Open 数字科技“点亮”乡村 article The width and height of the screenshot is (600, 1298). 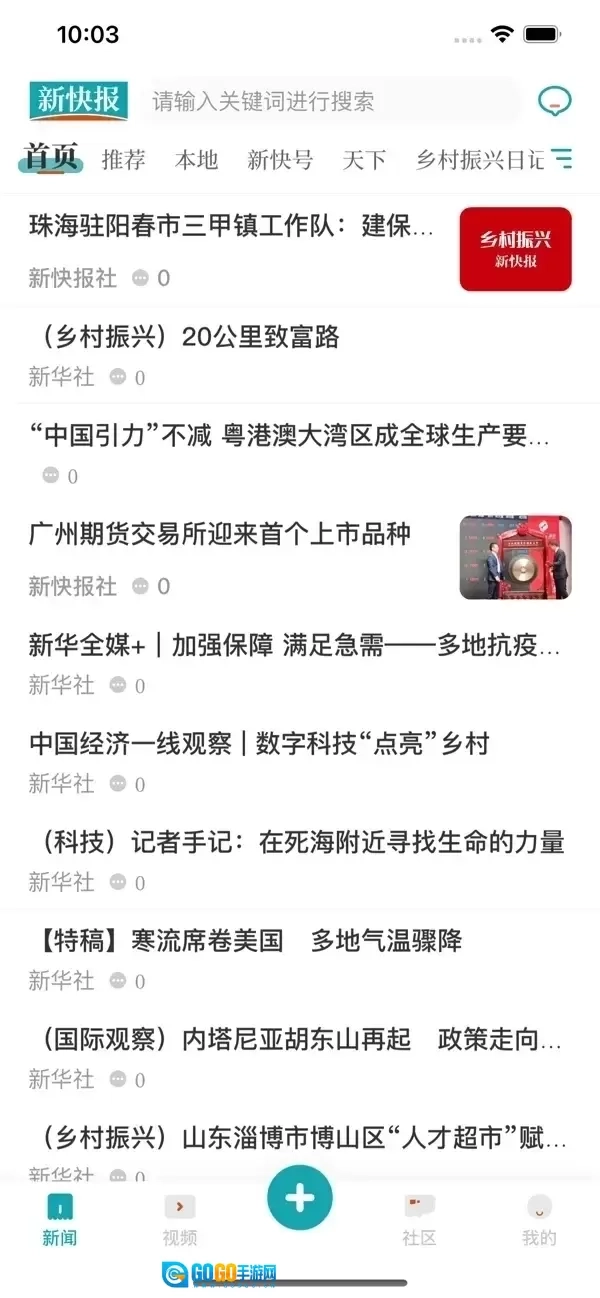pyautogui.click(x=260, y=744)
